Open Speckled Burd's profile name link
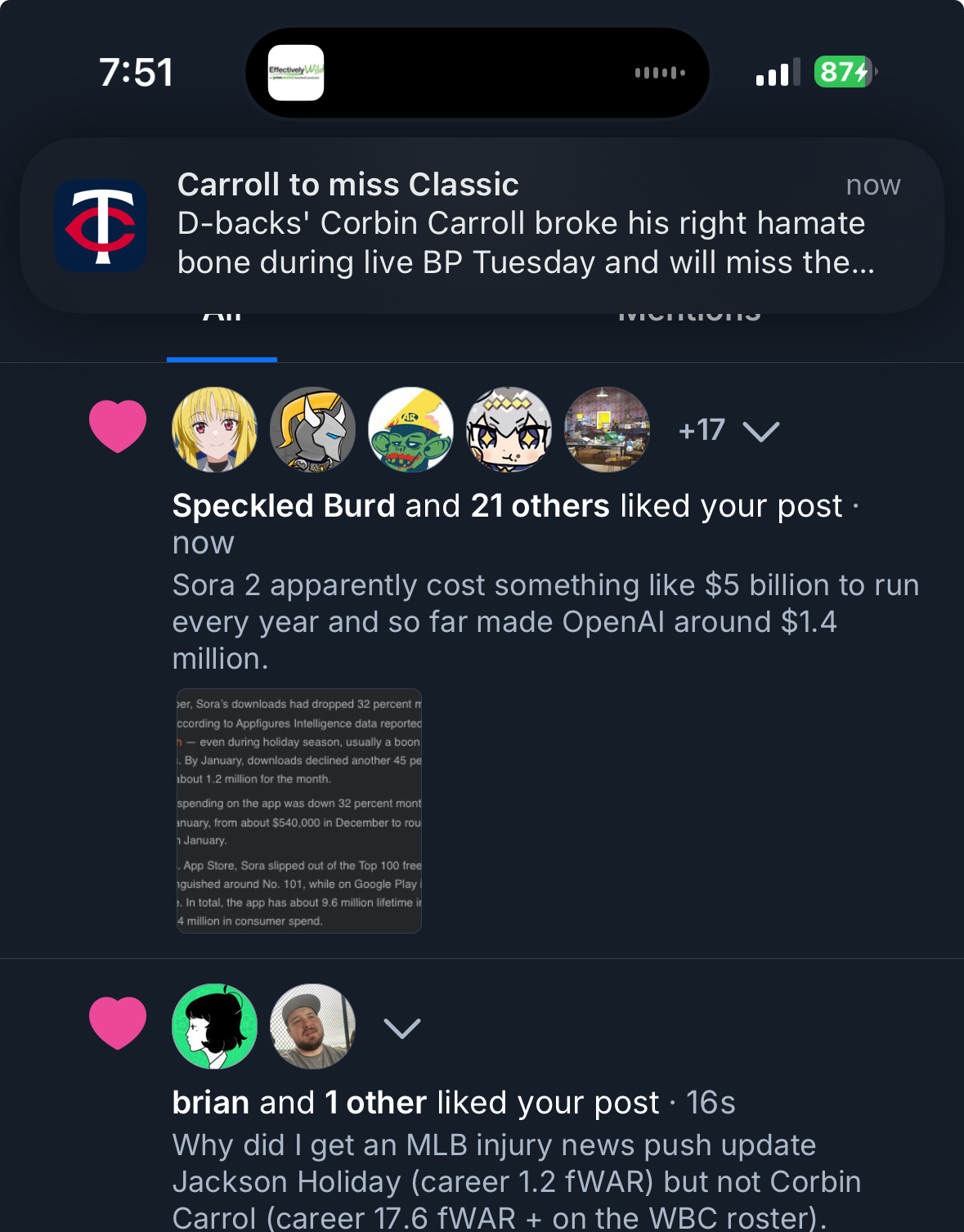 click(x=284, y=506)
